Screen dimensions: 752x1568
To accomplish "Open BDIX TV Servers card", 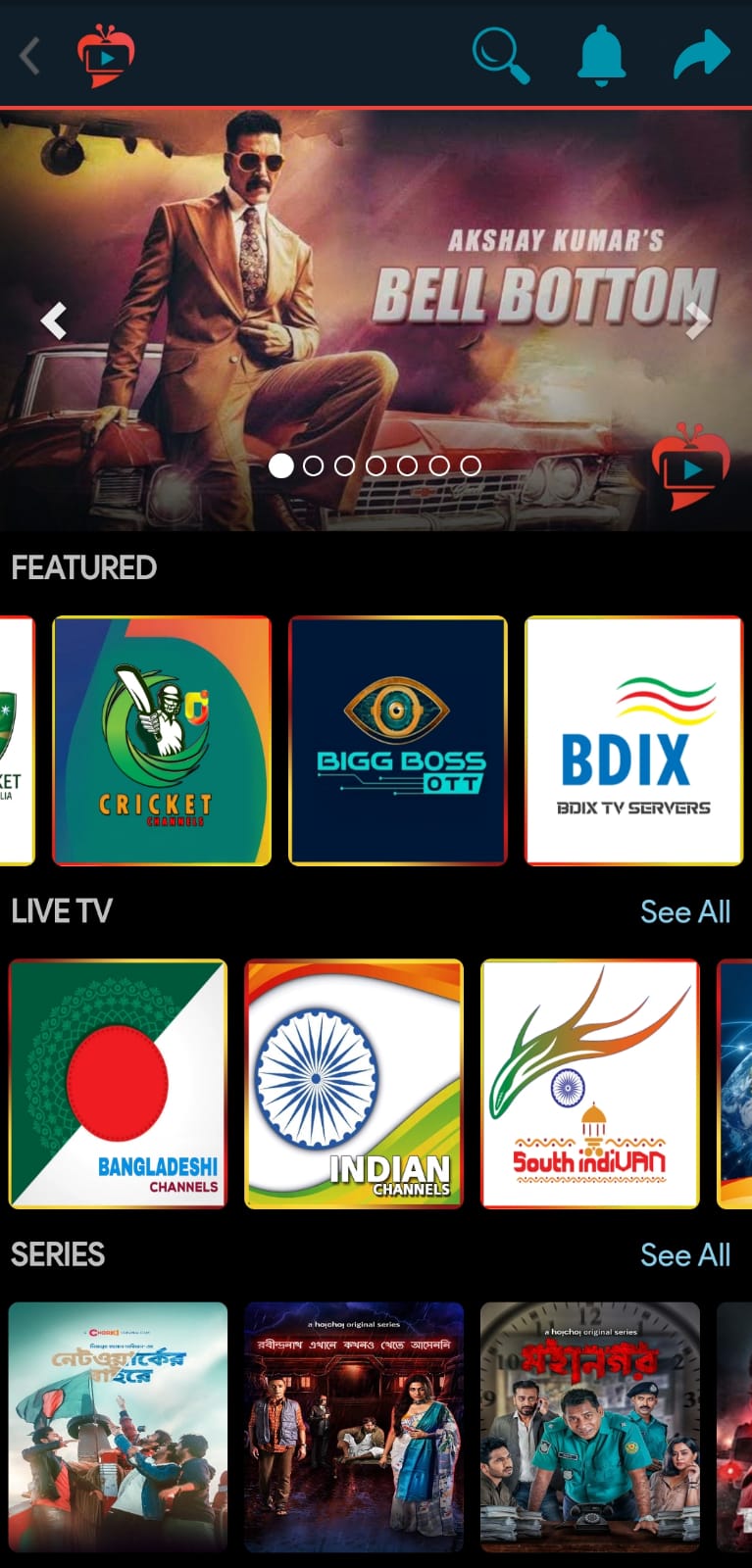I will [x=633, y=741].
